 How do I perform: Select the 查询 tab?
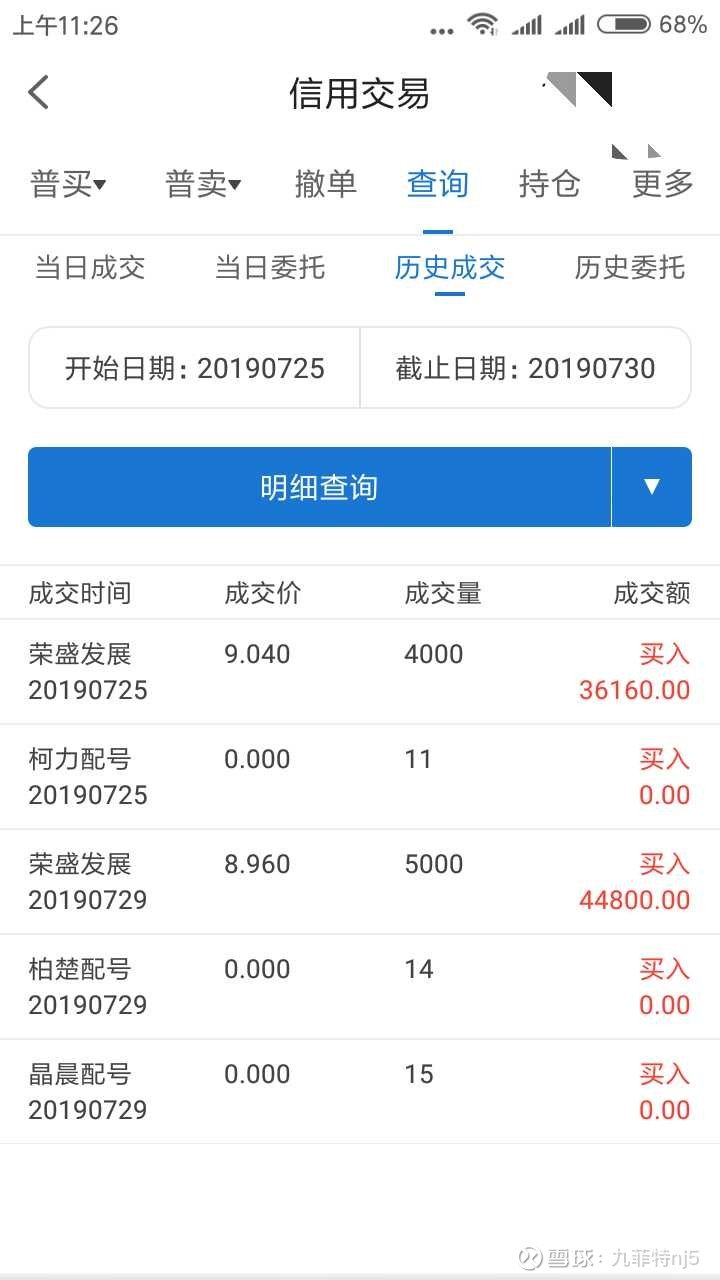pos(438,184)
